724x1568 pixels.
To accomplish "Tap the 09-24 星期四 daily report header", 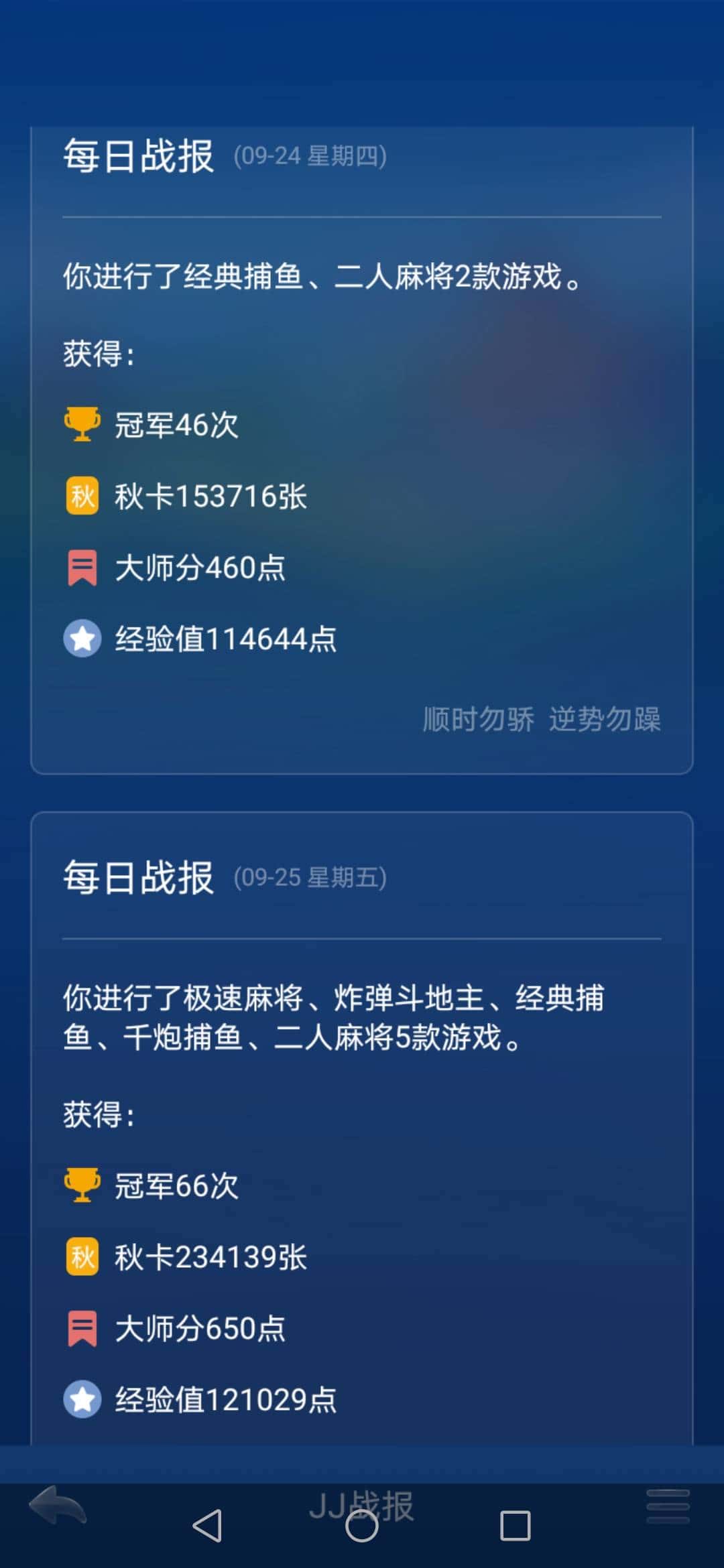I will tap(221, 155).
